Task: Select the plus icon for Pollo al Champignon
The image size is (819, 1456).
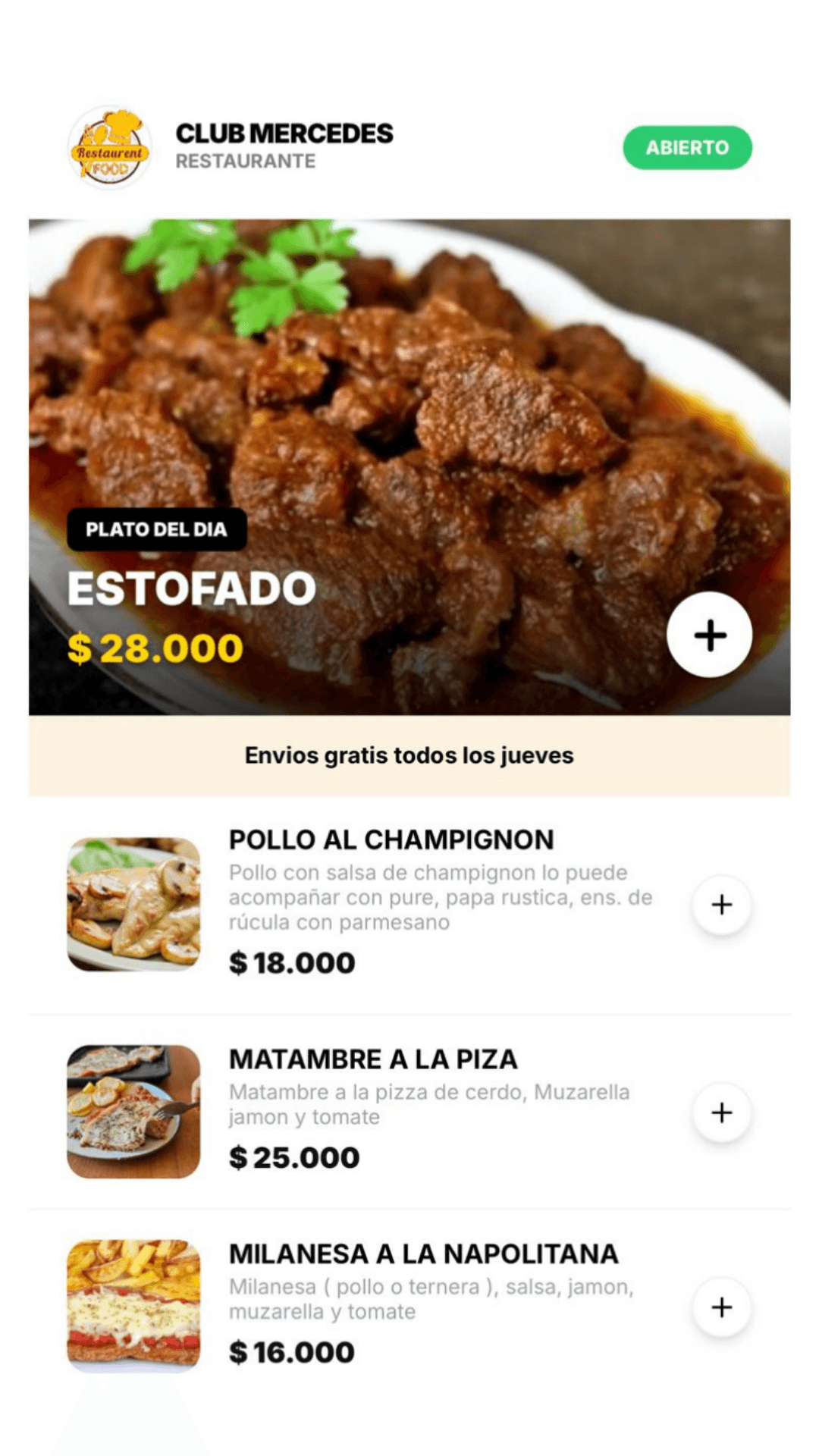Action: point(721,904)
